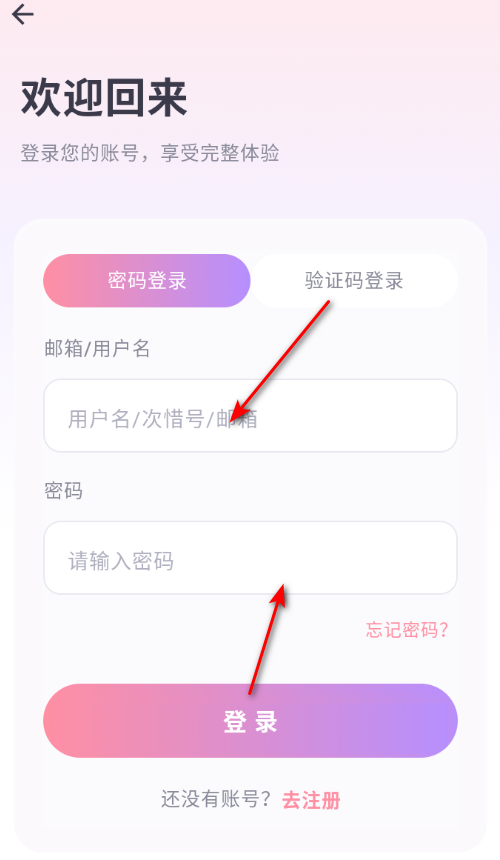Tap the 请输入密码 password field

pyautogui.click(x=251, y=558)
